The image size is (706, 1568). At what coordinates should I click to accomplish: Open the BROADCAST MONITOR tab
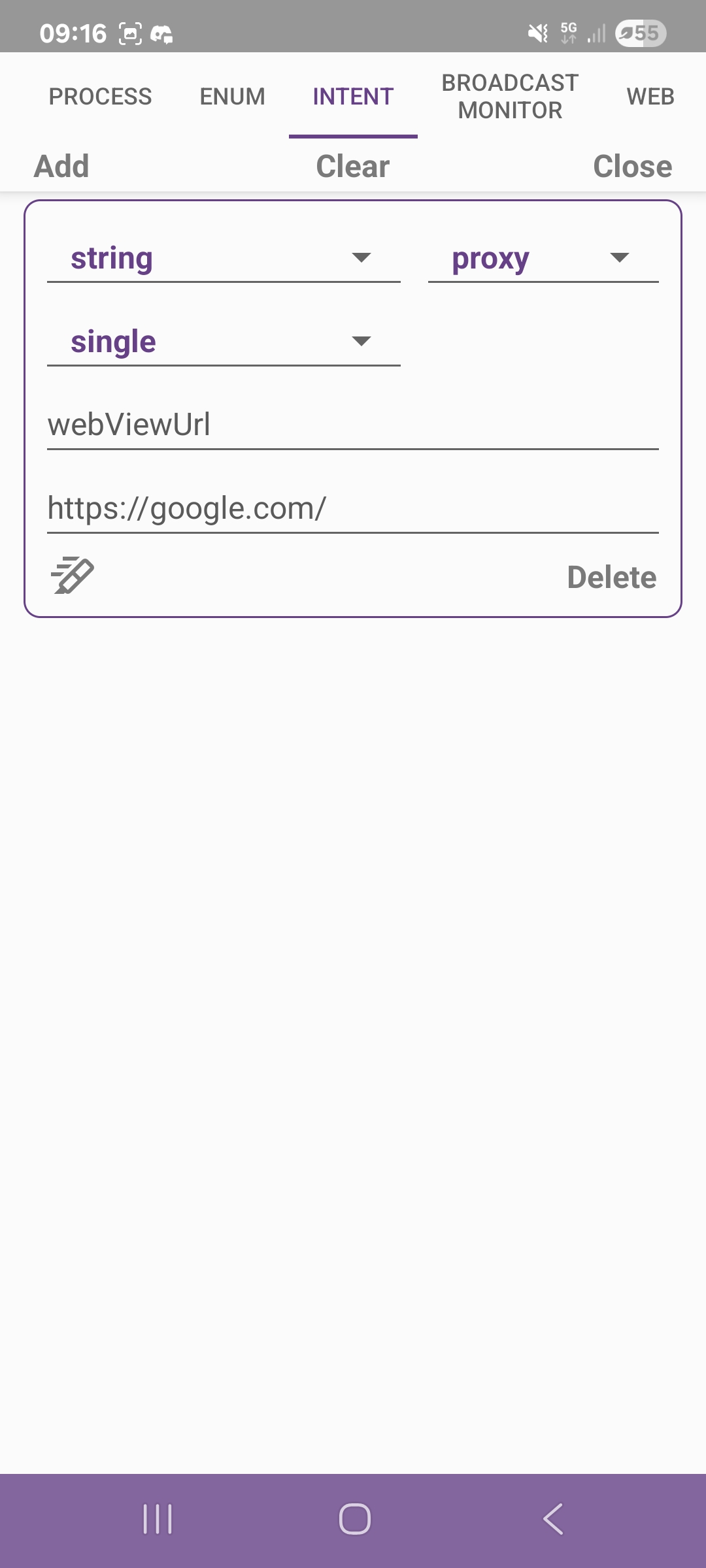pos(510,97)
